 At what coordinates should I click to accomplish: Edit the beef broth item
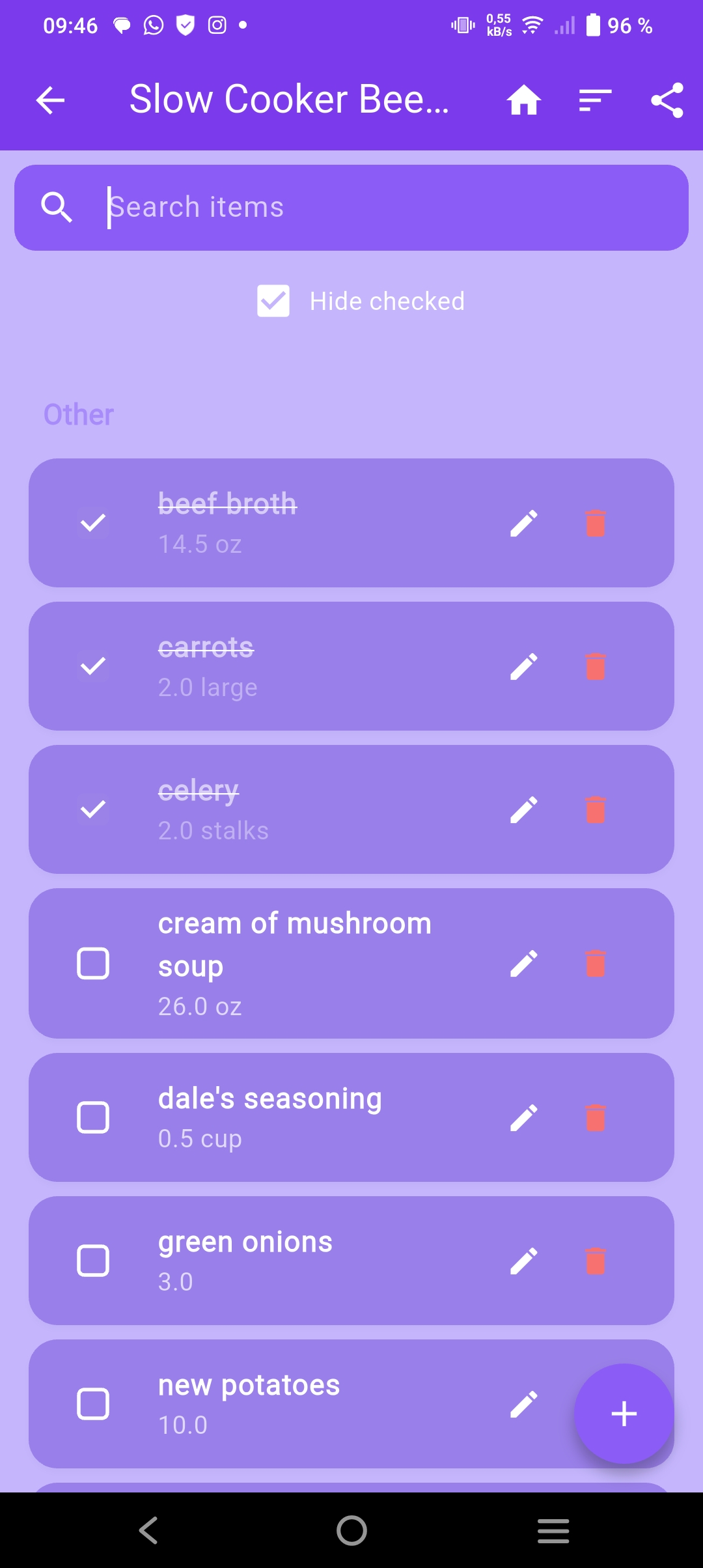(x=524, y=522)
